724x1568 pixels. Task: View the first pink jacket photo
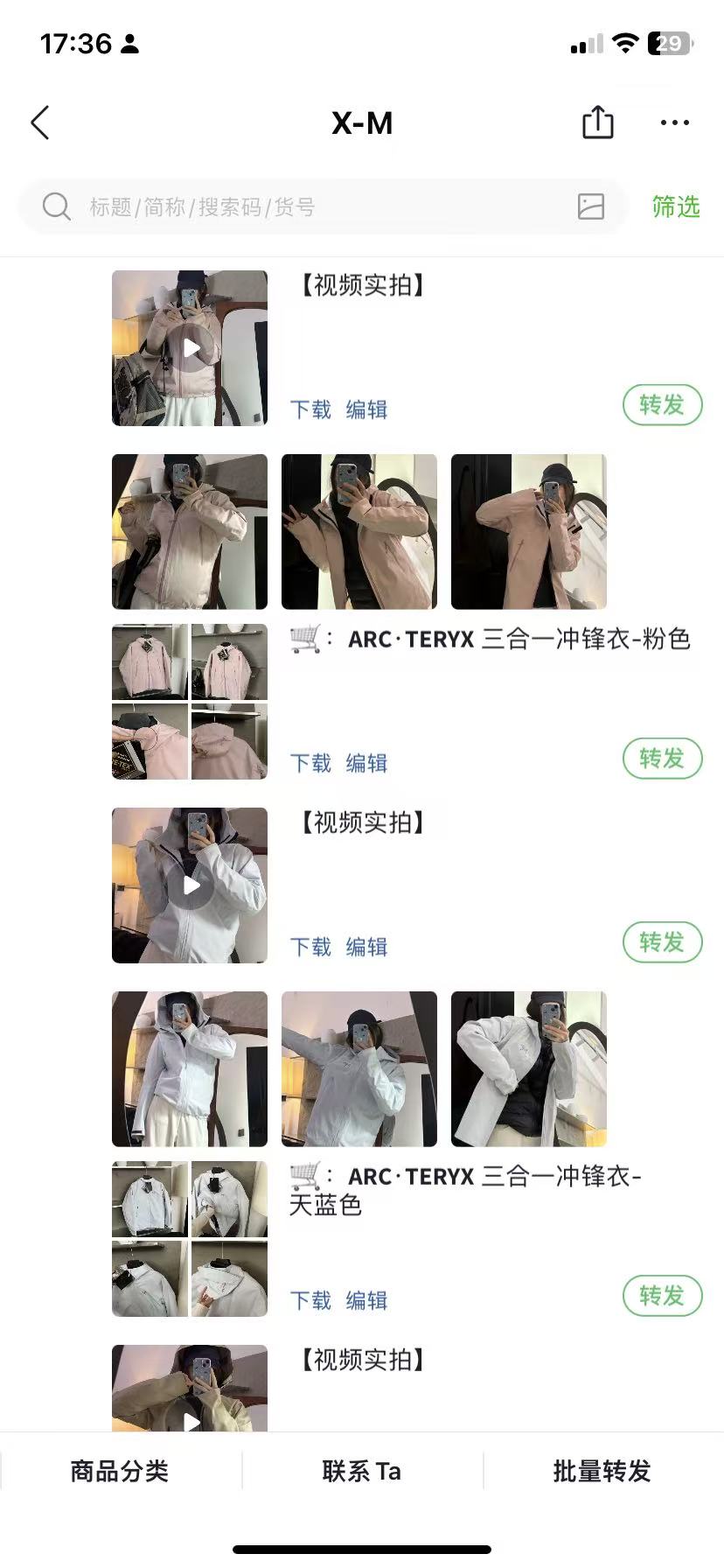tap(190, 532)
